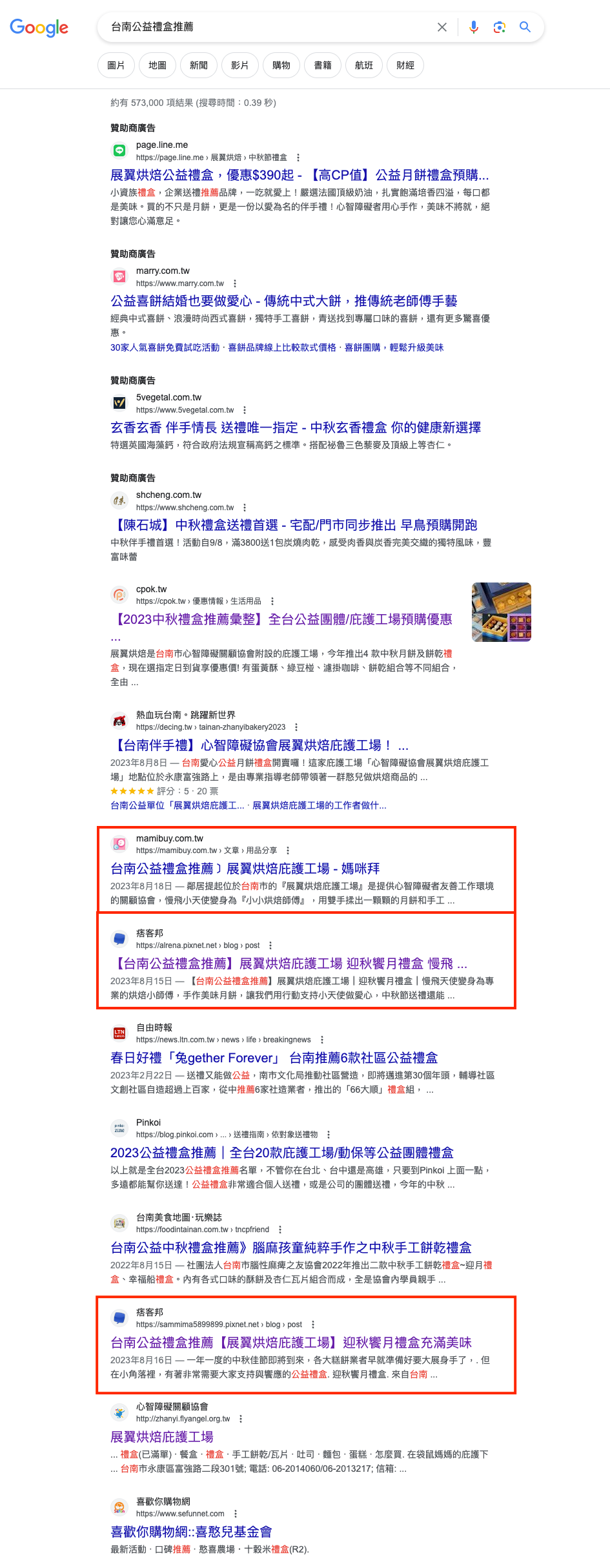Start voice search with microphone
This screenshot has width=610, height=1568.
pyautogui.click(x=474, y=27)
